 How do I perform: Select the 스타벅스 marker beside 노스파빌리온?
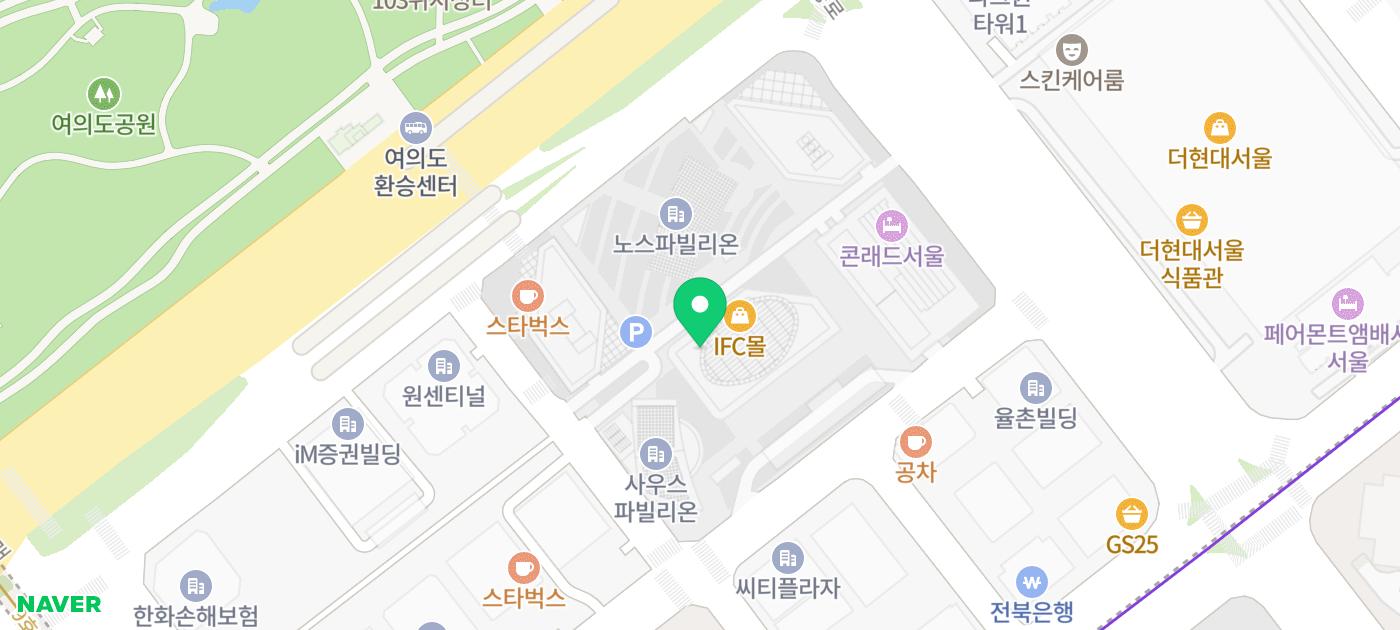pos(527,296)
